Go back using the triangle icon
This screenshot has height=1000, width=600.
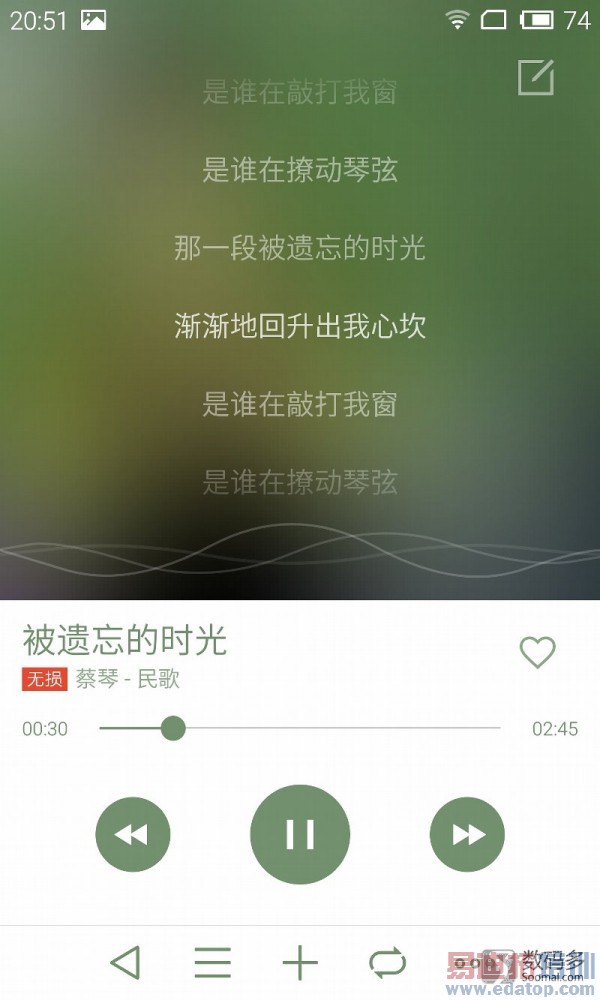coord(125,962)
